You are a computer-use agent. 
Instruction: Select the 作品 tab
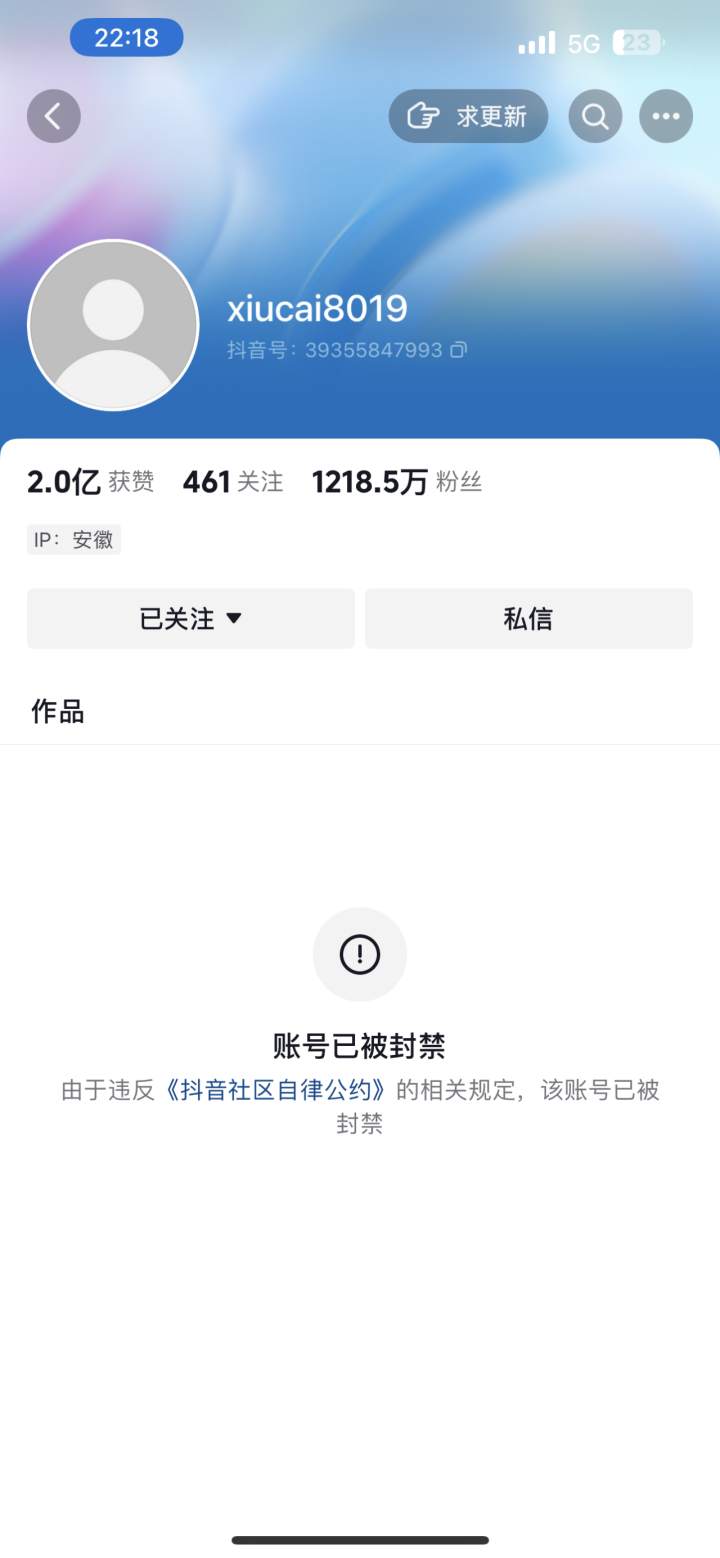58,711
